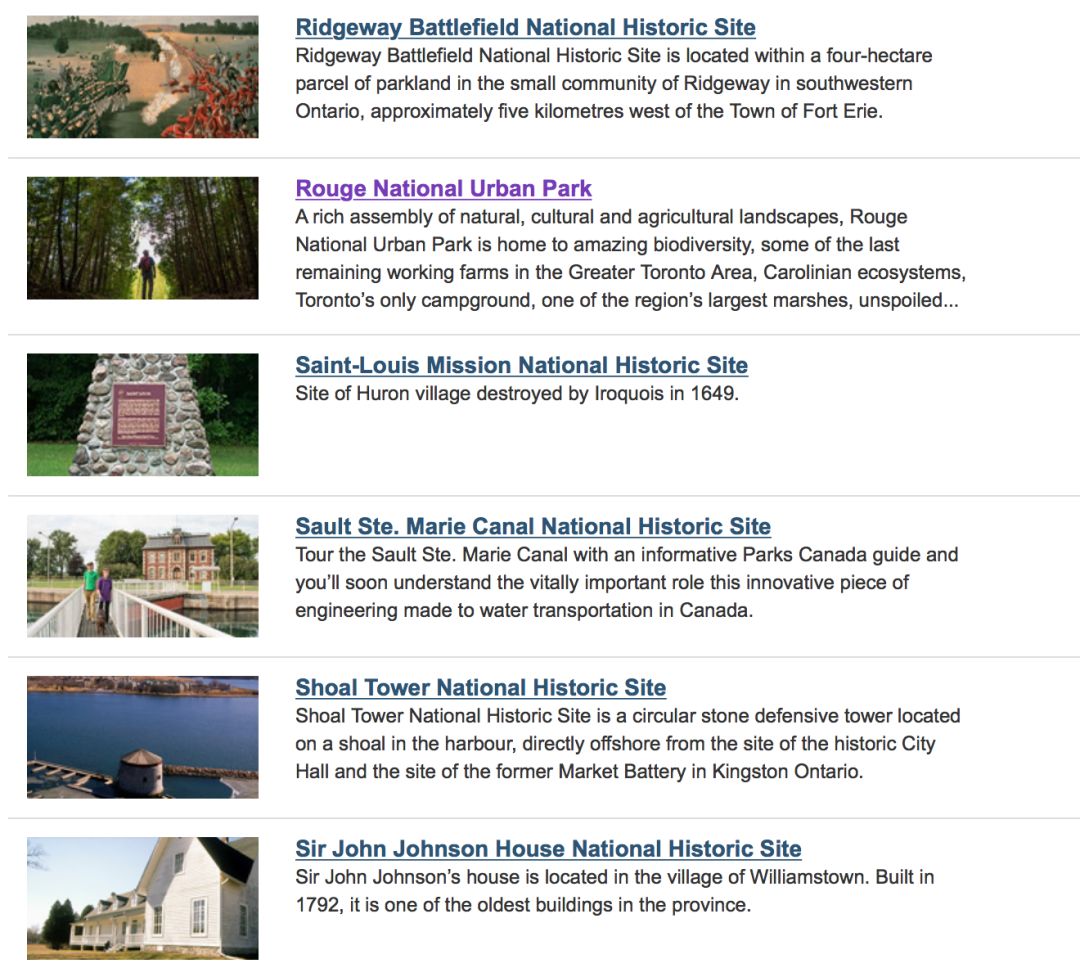1080x977 pixels.
Task: Select the Shoal Tower harbour photo
Action: (x=142, y=737)
